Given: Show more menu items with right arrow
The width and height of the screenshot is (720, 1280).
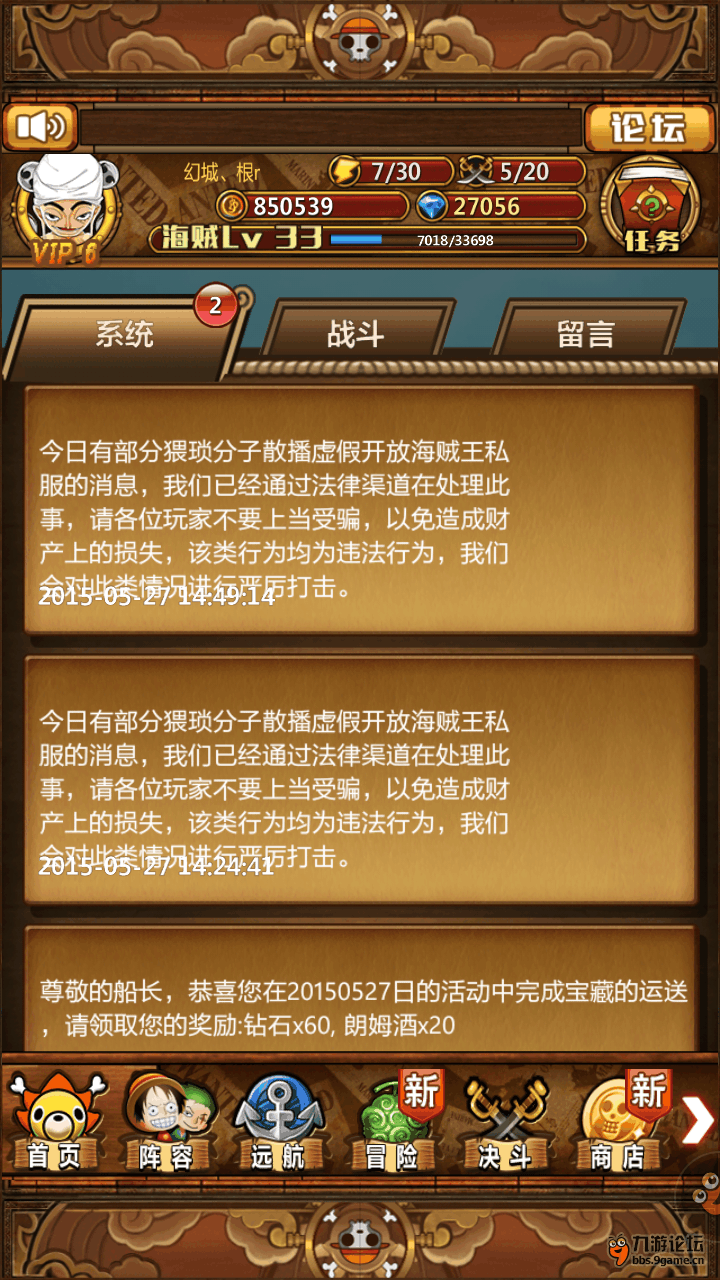Looking at the screenshot, I should (x=697, y=1121).
